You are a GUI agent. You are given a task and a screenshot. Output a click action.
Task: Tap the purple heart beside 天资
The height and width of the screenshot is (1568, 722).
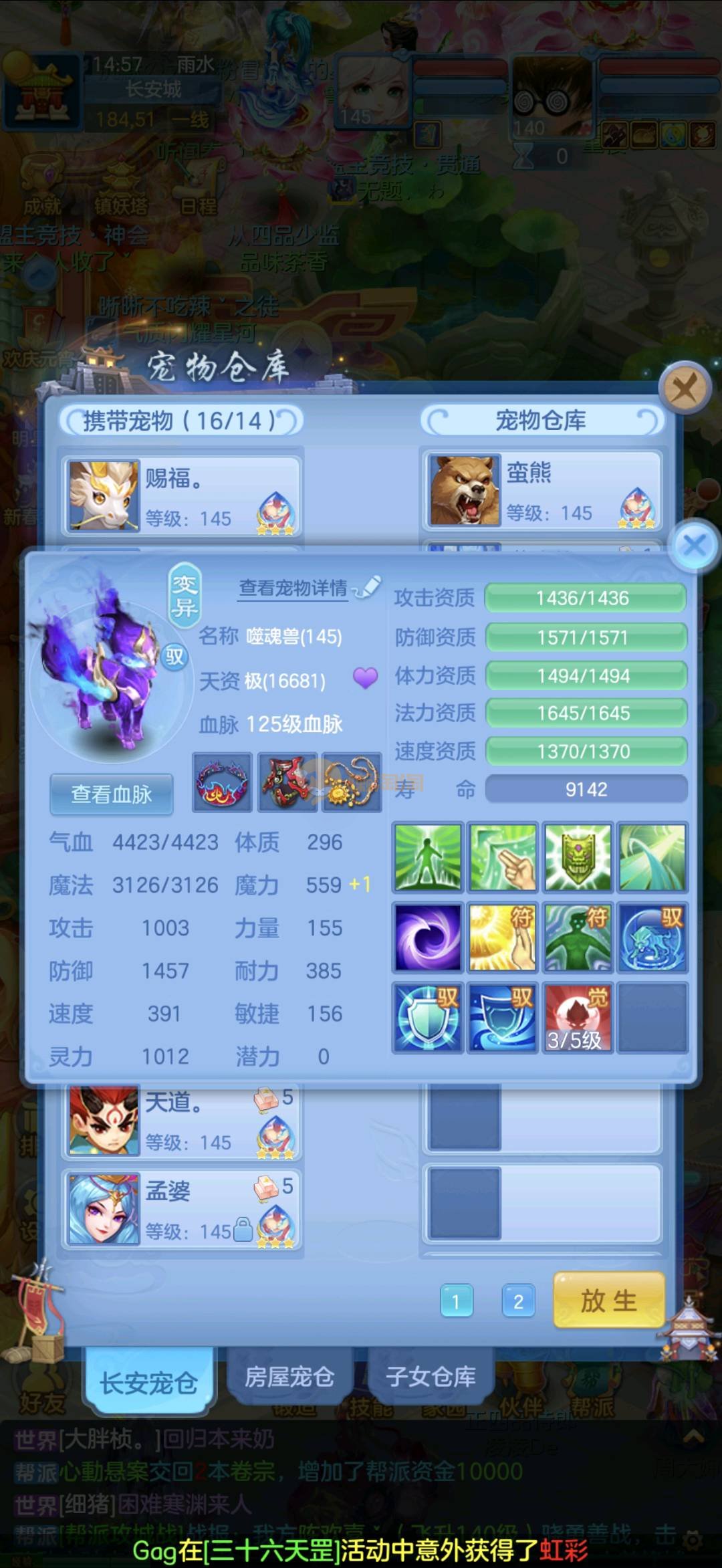(365, 678)
